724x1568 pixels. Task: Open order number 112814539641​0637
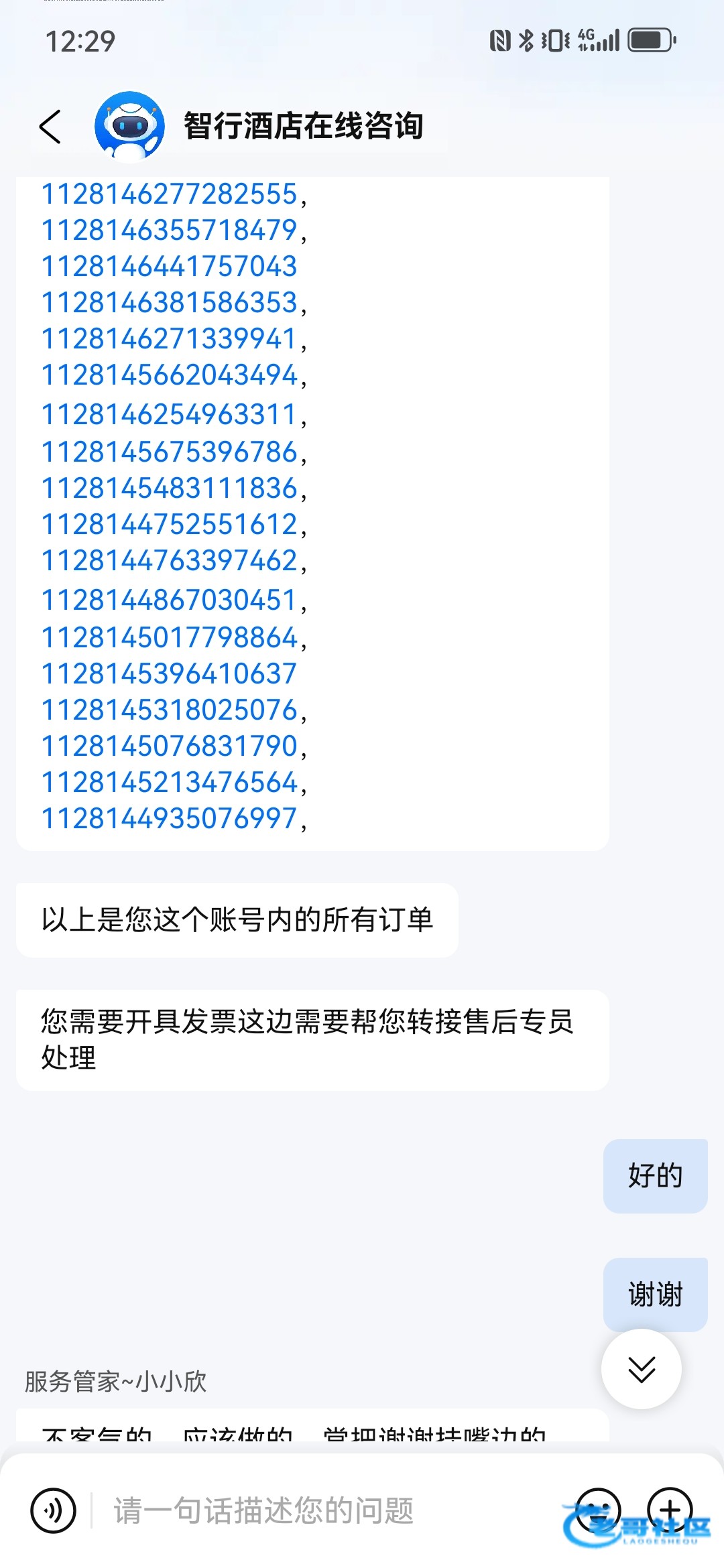[169, 674]
